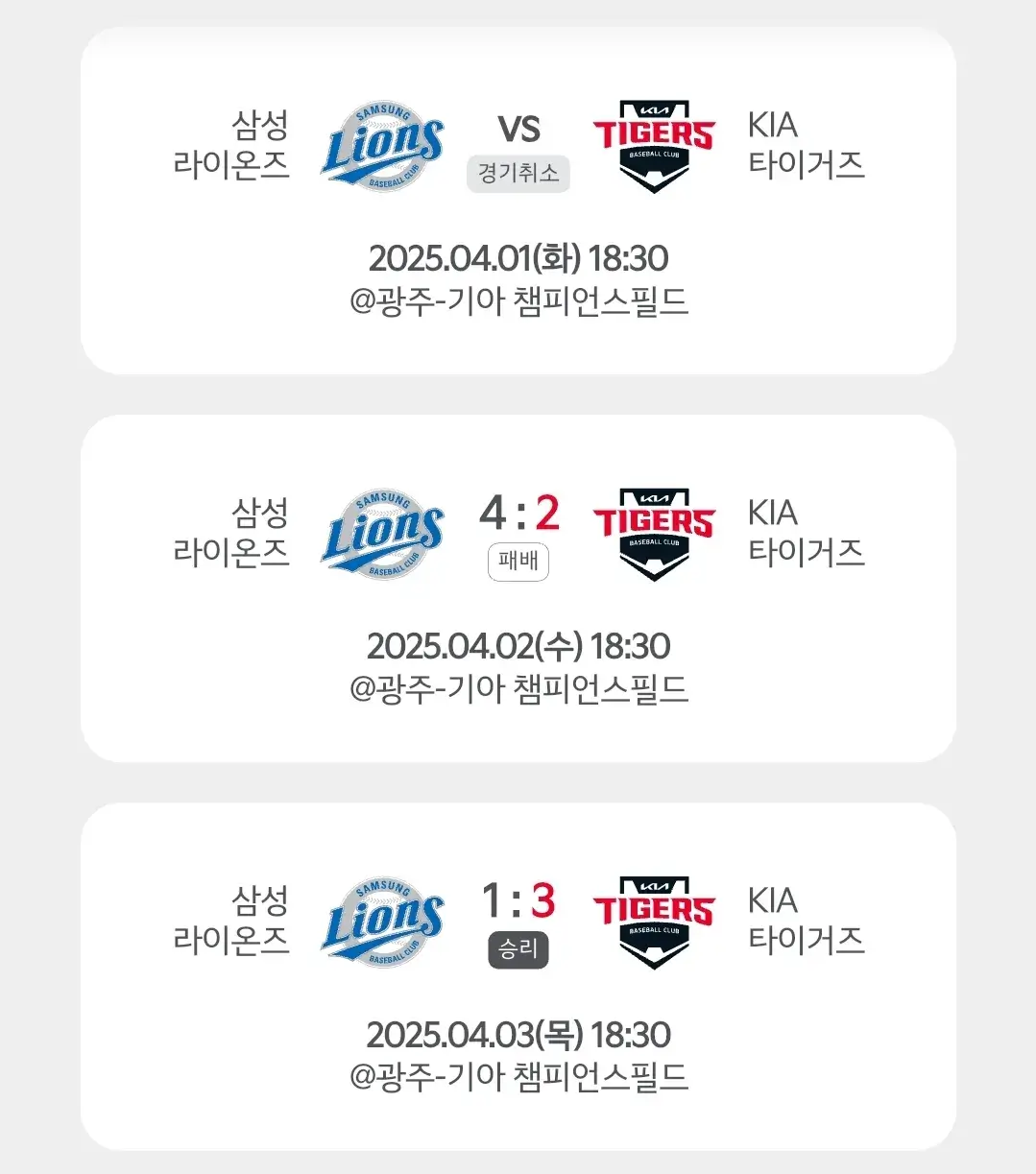This screenshot has height=1174, width=1036.
Task: Select the 승리 victory badge
Action: [518, 950]
